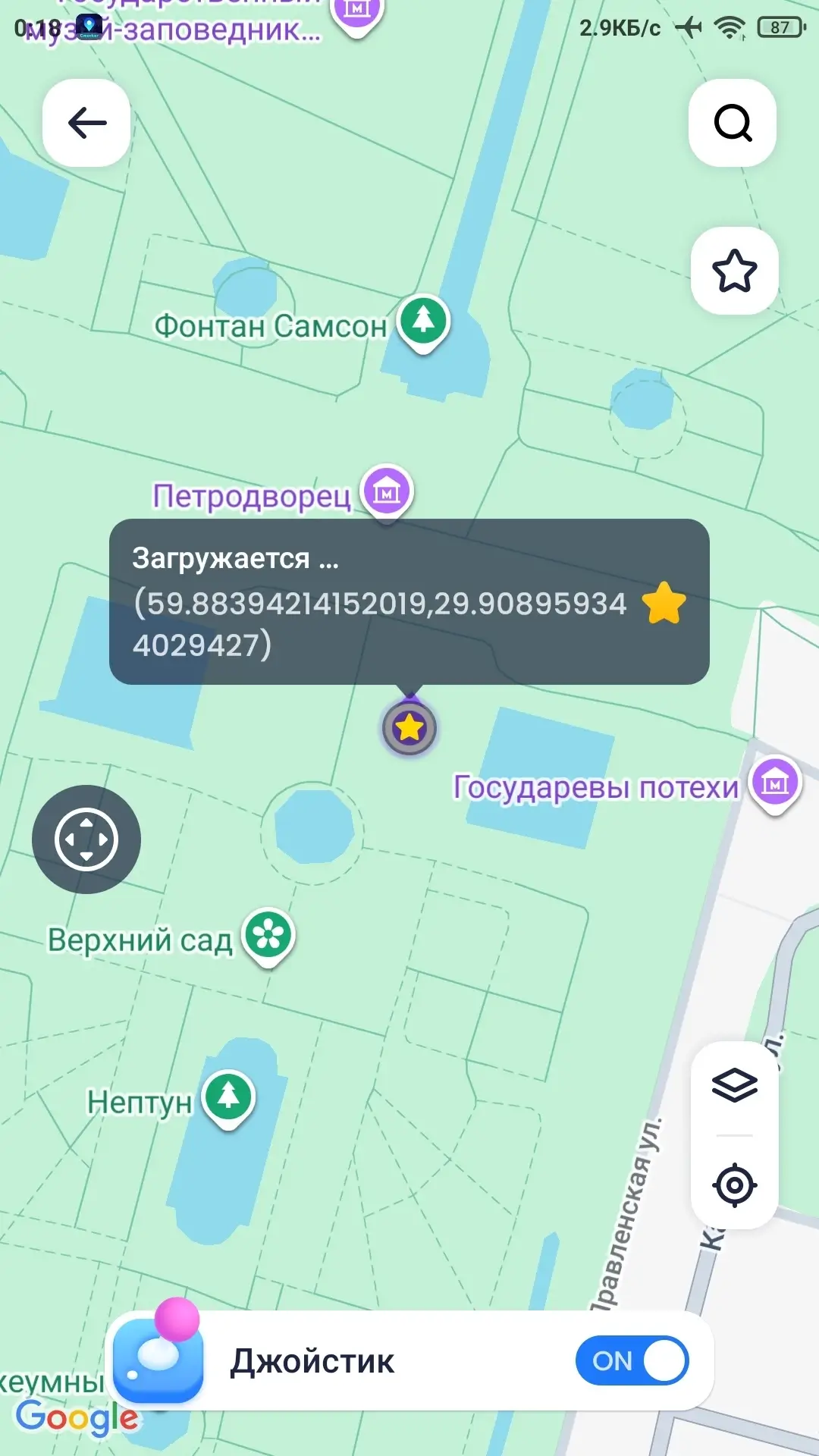This screenshot has width=819, height=1456.
Task: Select the Верхний сад garden marker
Action: 268,935
